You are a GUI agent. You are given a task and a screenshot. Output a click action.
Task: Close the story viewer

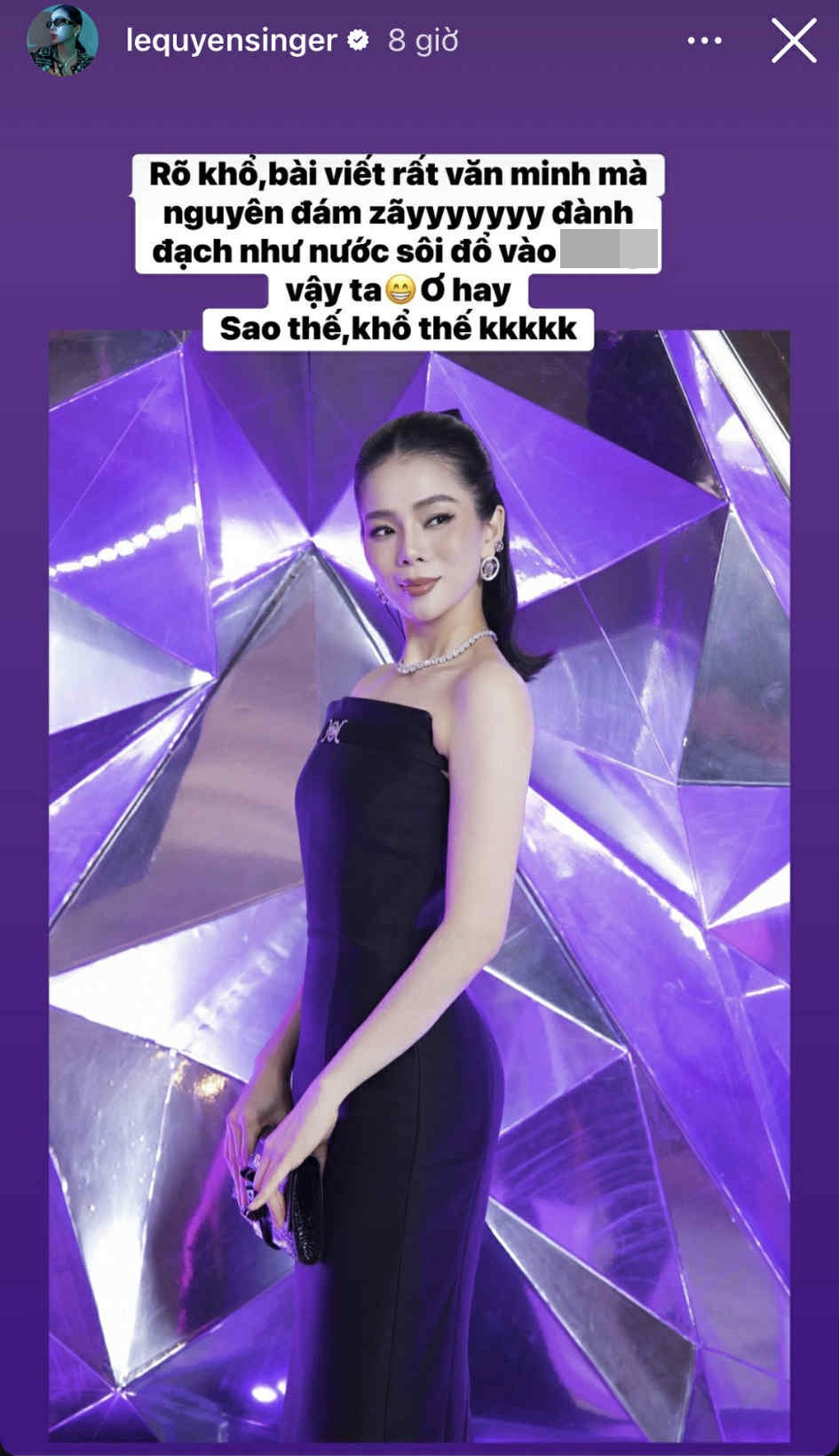pos(793,41)
